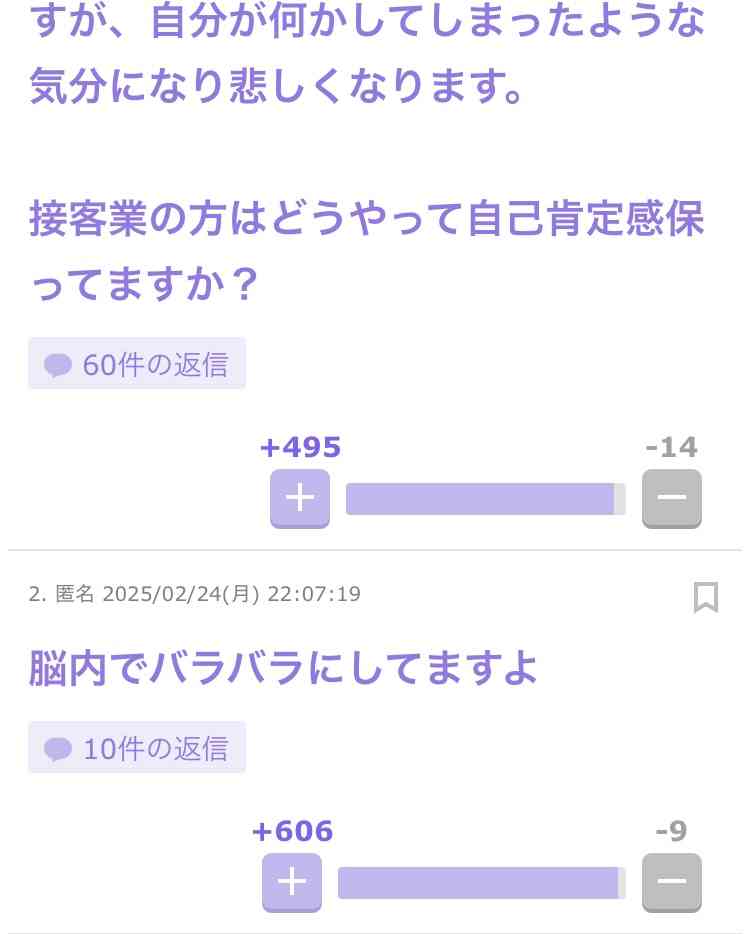750x934 pixels.
Task: Open the 10件の返信 replies chip
Action: 137,748
